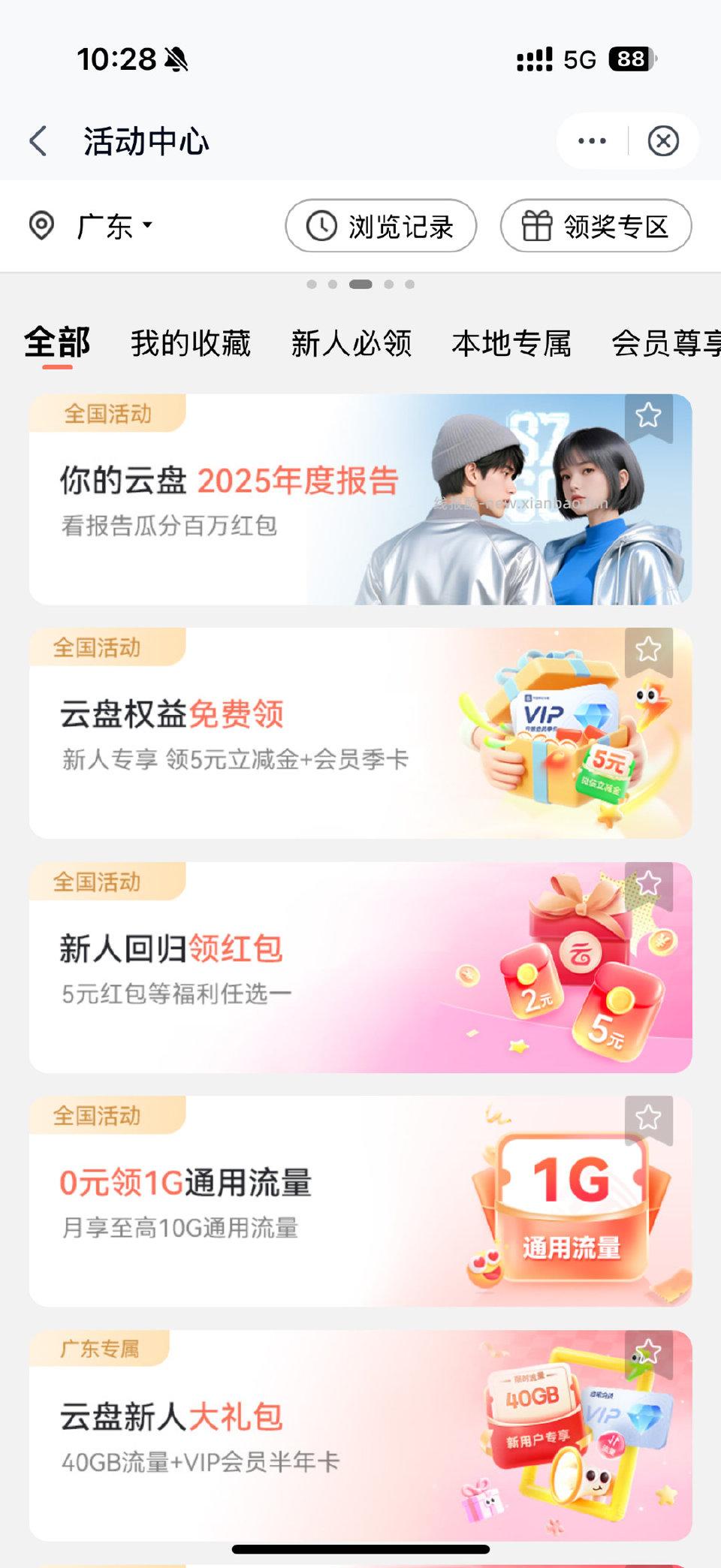Open the 新人回归领红包 activity banner

click(359, 969)
